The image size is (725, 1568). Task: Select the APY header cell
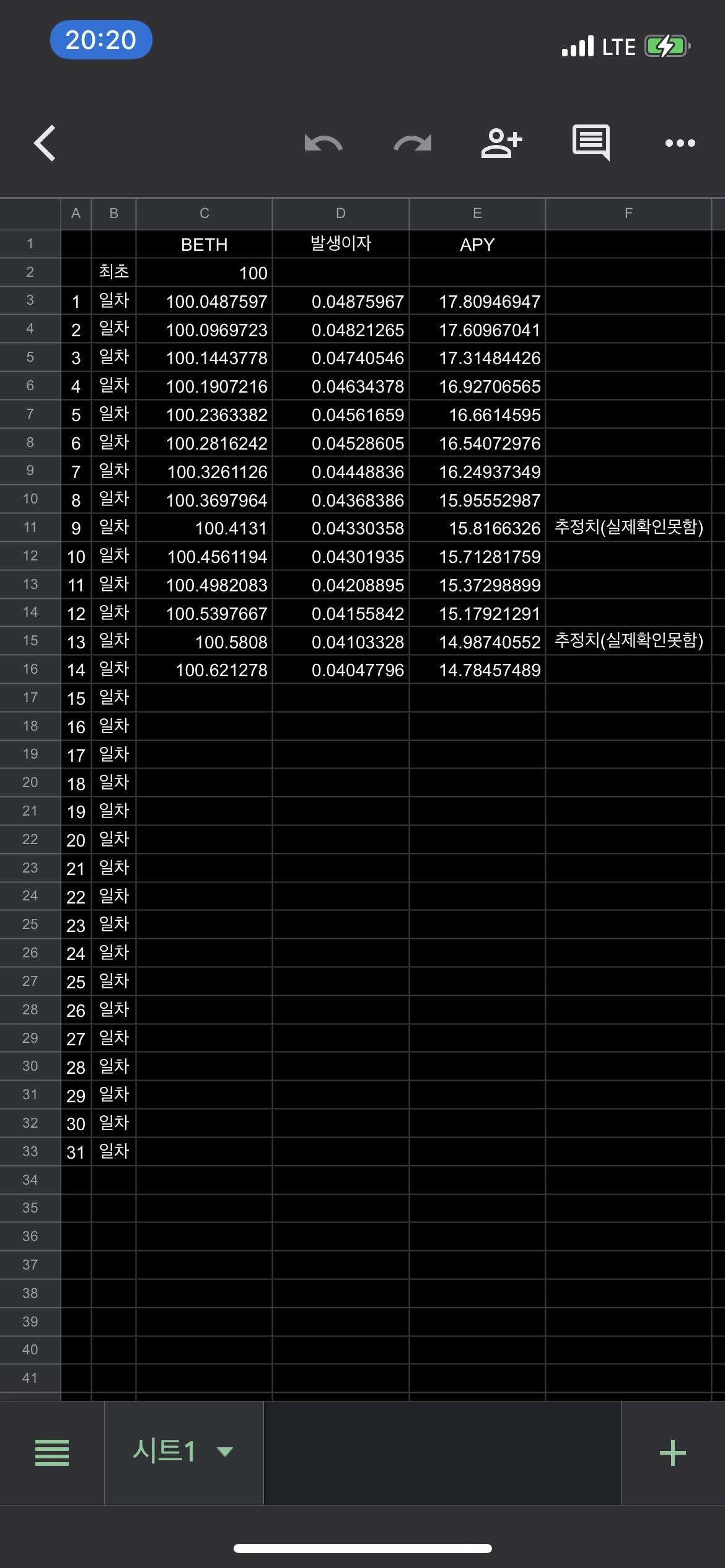pyautogui.click(x=477, y=245)
